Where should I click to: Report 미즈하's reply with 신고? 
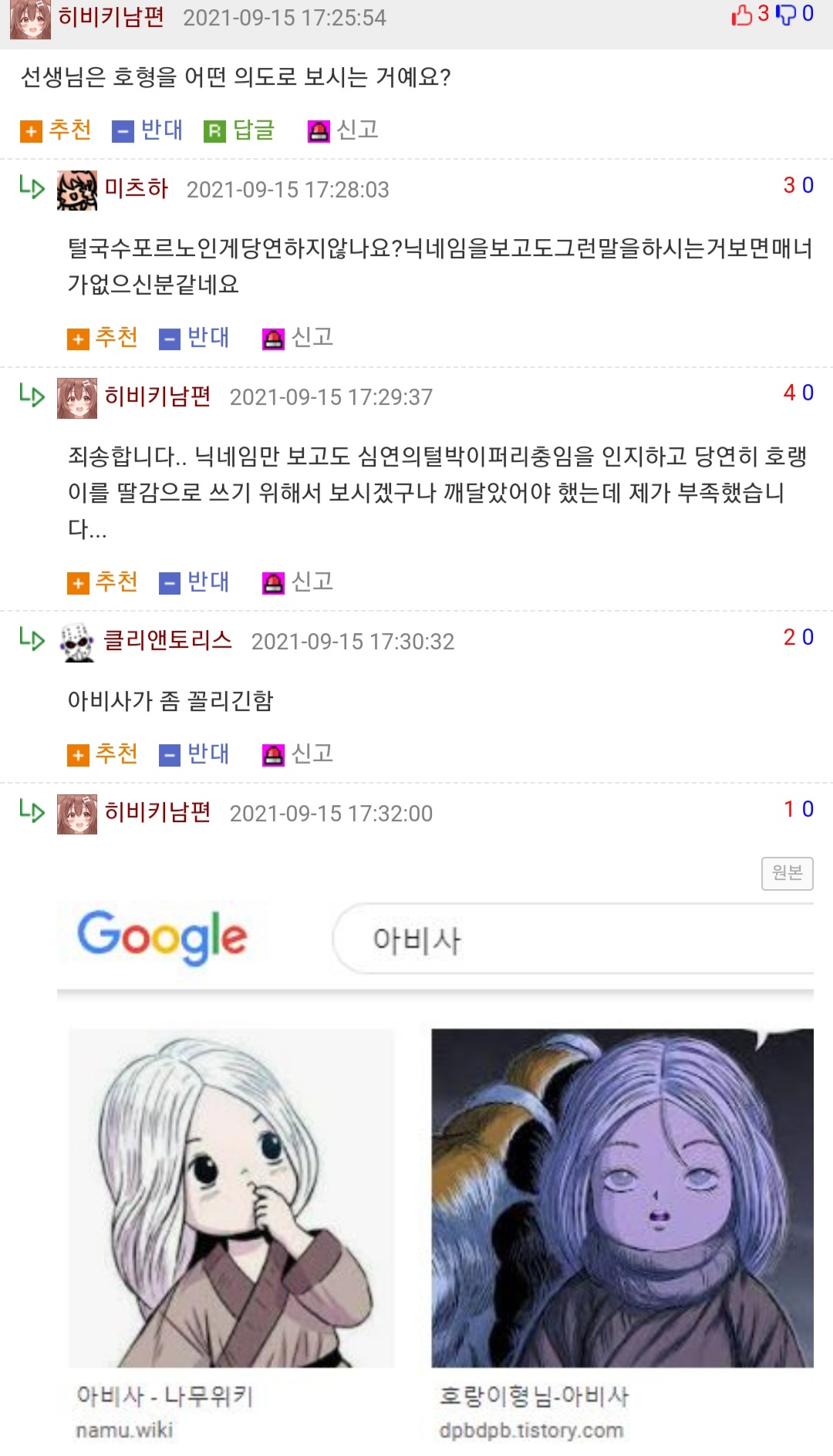tap(298, 338)
